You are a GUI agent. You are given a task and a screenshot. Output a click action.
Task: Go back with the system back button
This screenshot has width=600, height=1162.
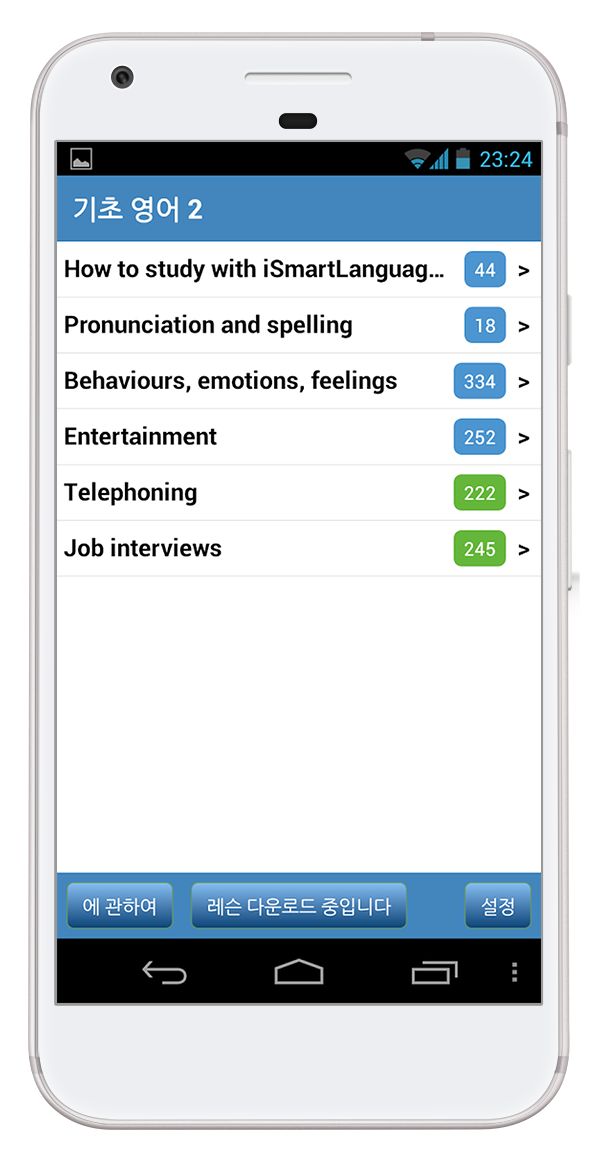click(x=164, y=972)
